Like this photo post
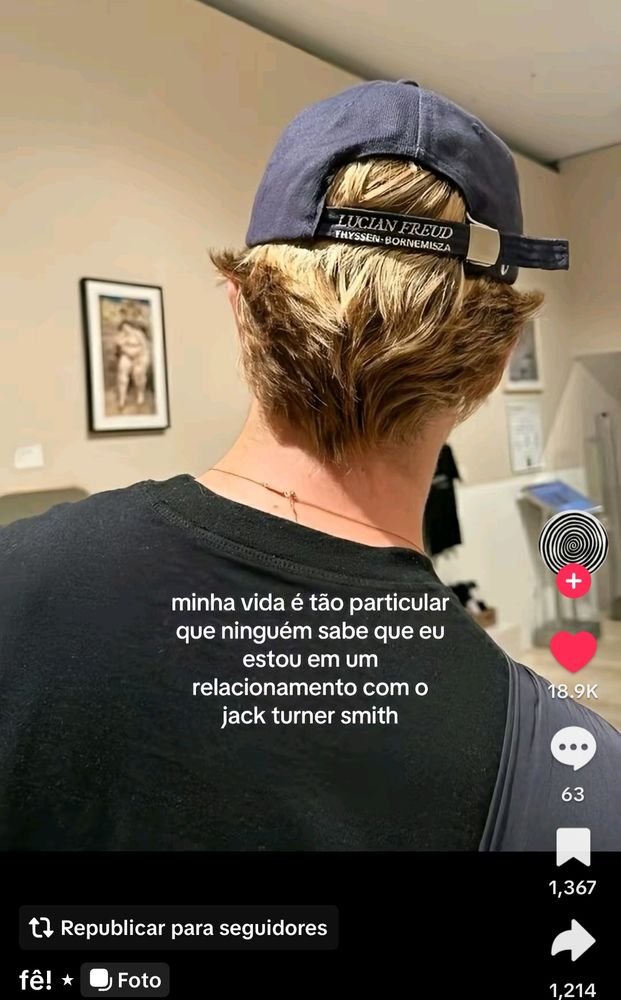 573,651
